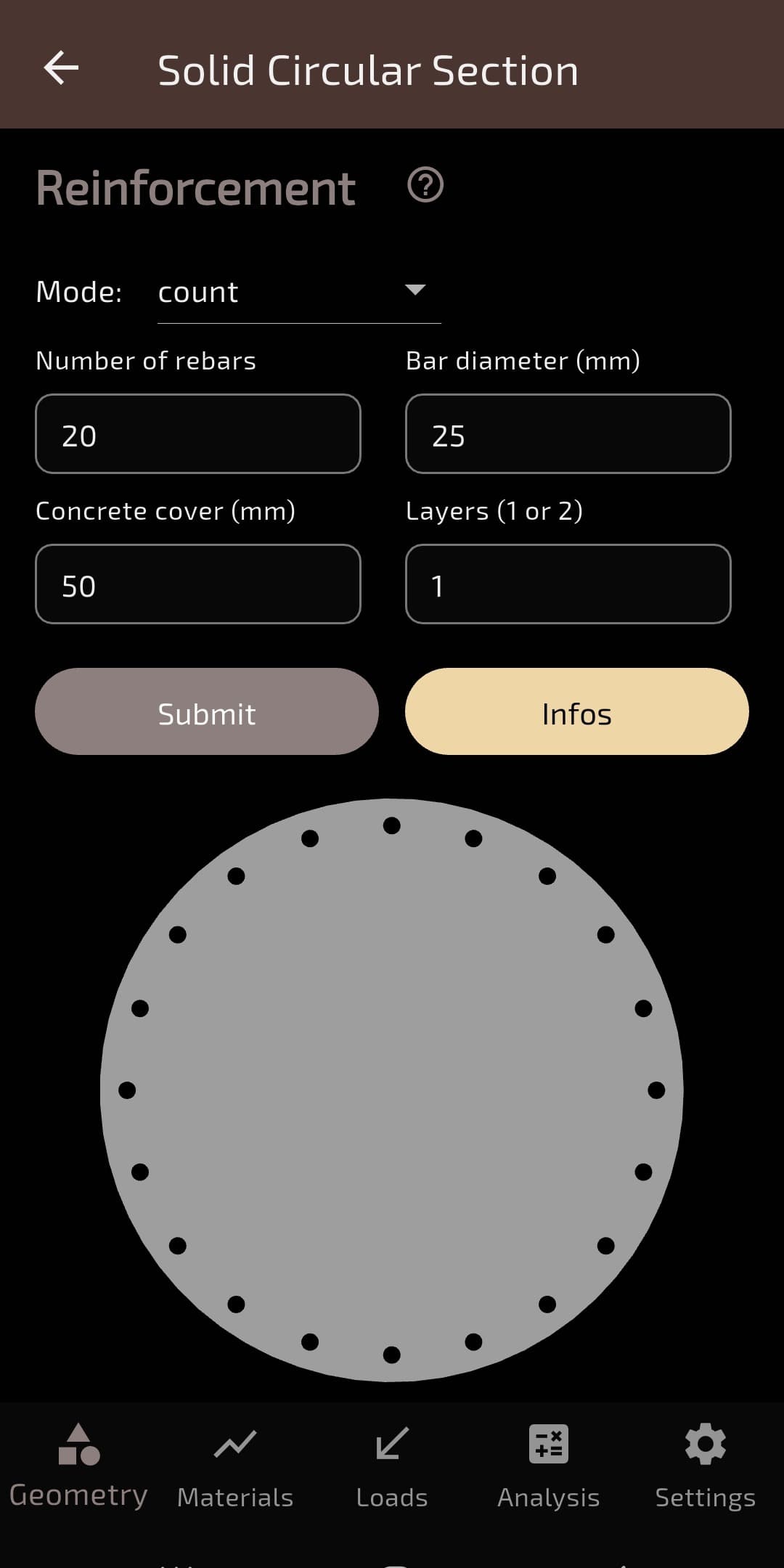
Task: Switch to the Geometry tab
Action: click(x=78, y=1466)
